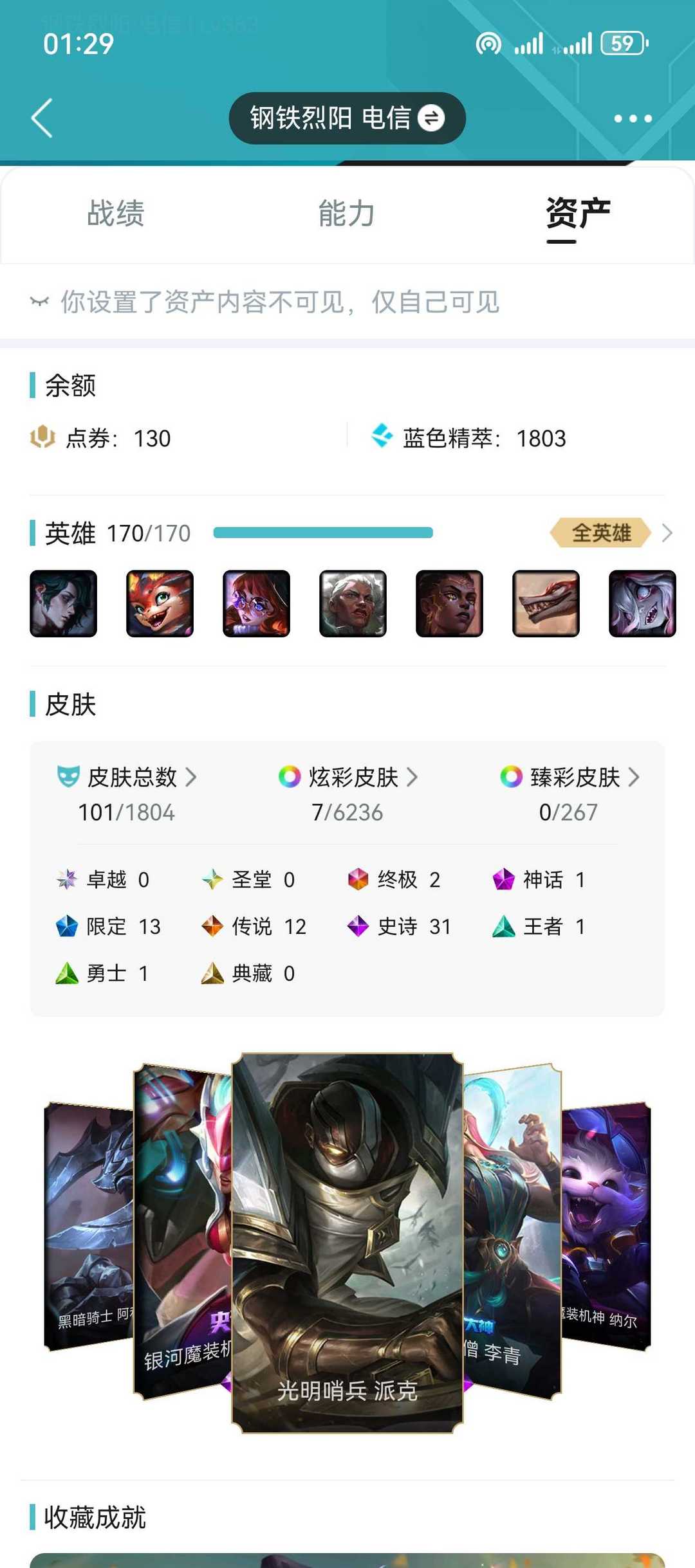Image resolution: width=695 pixels, height=1568 pixels.
Task: Switch account via 钢铁烈阳 电信 selector
Action: pos(347,118)
